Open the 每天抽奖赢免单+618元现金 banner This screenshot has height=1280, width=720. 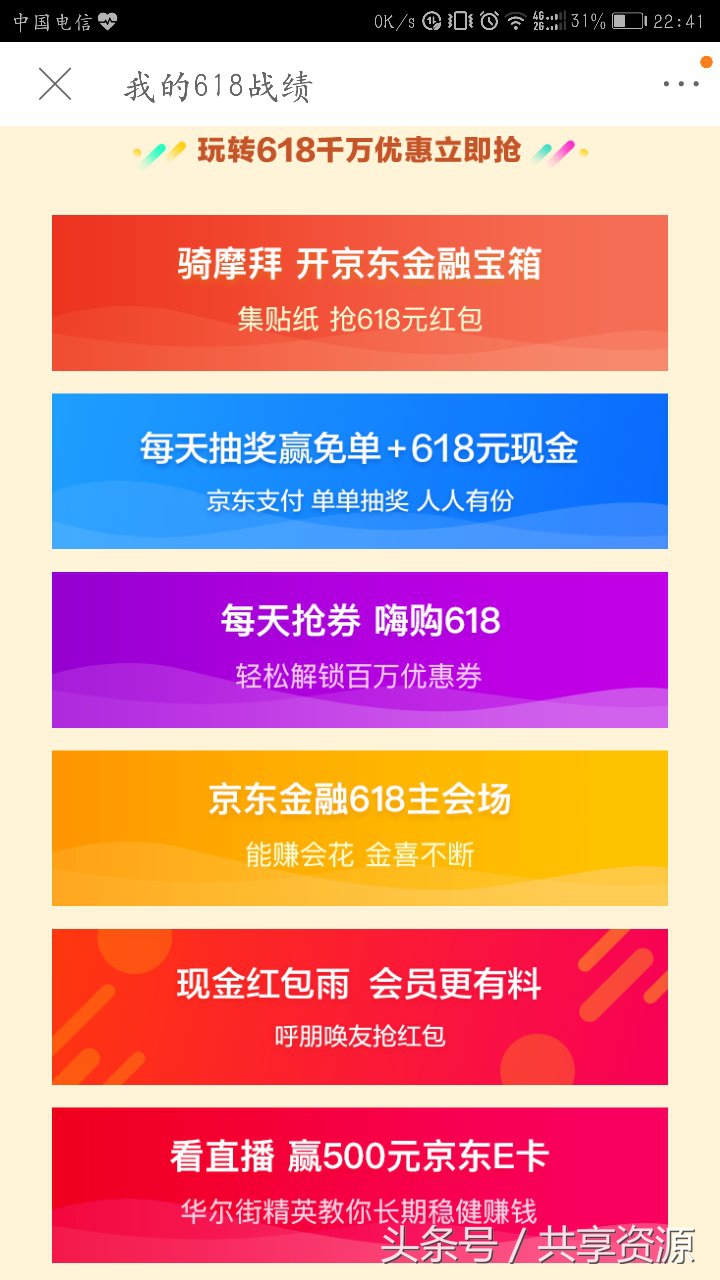tap(360, 470)
